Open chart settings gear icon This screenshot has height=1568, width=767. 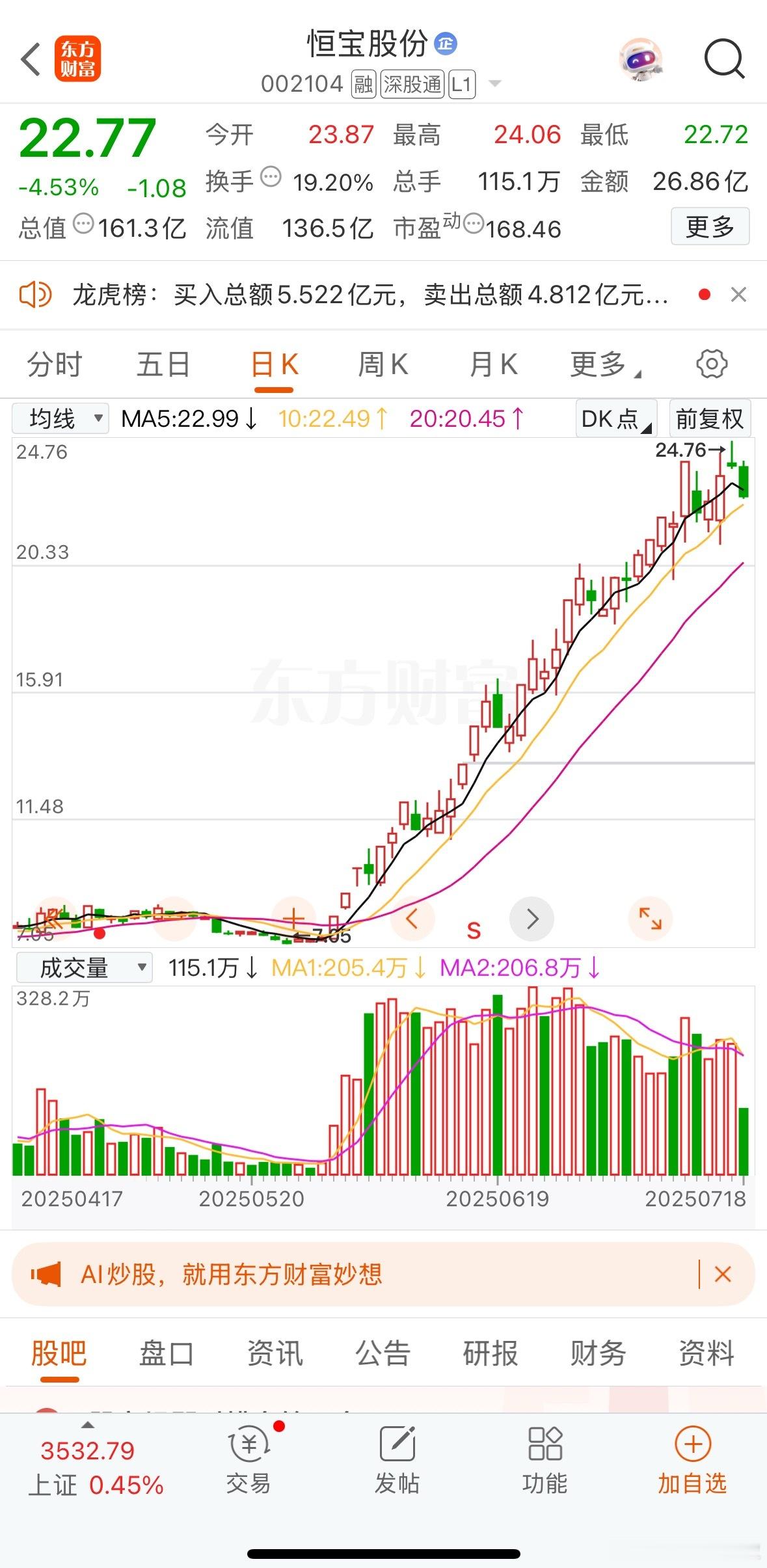click(x=712, y=364)
